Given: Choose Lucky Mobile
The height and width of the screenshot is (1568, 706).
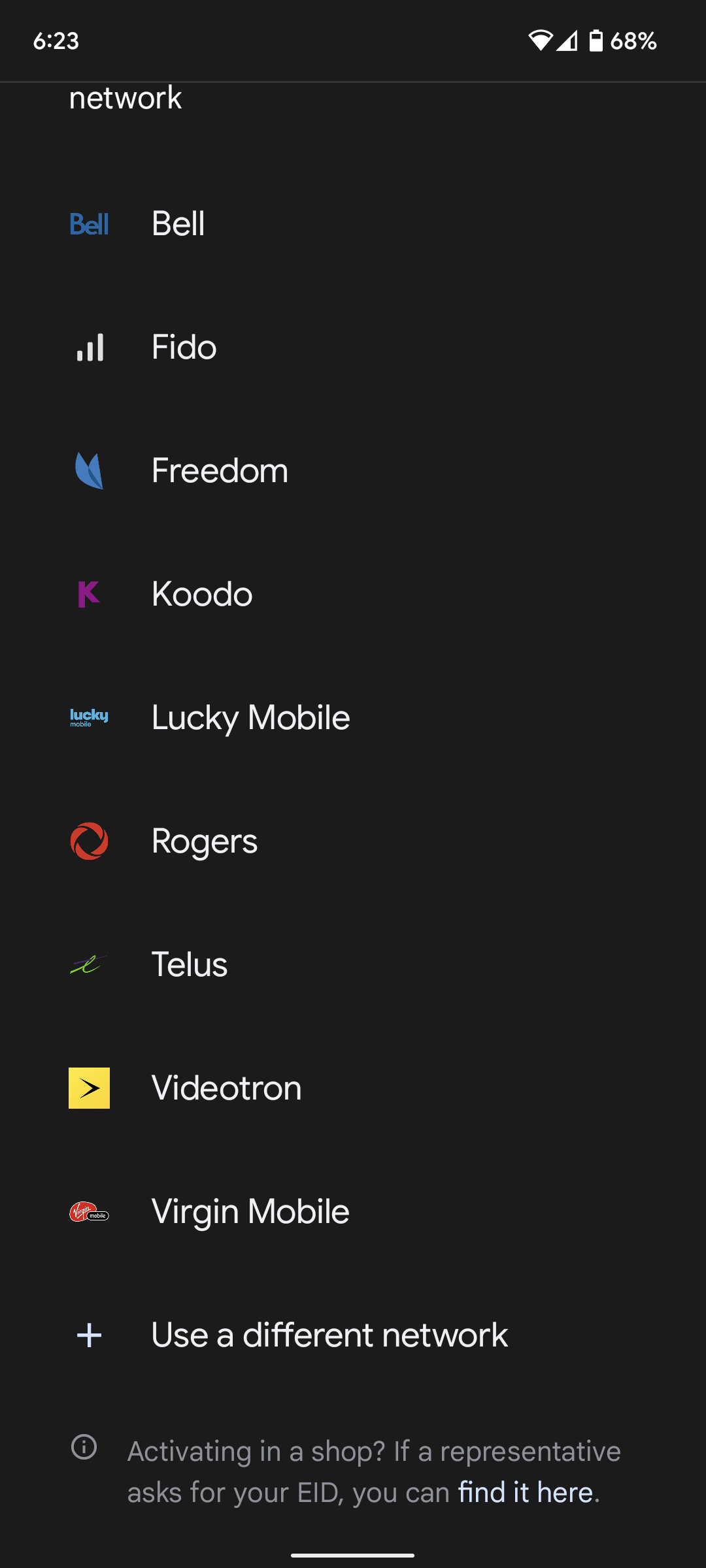Looking at the screenshot, I should click(x=353, y=717).
